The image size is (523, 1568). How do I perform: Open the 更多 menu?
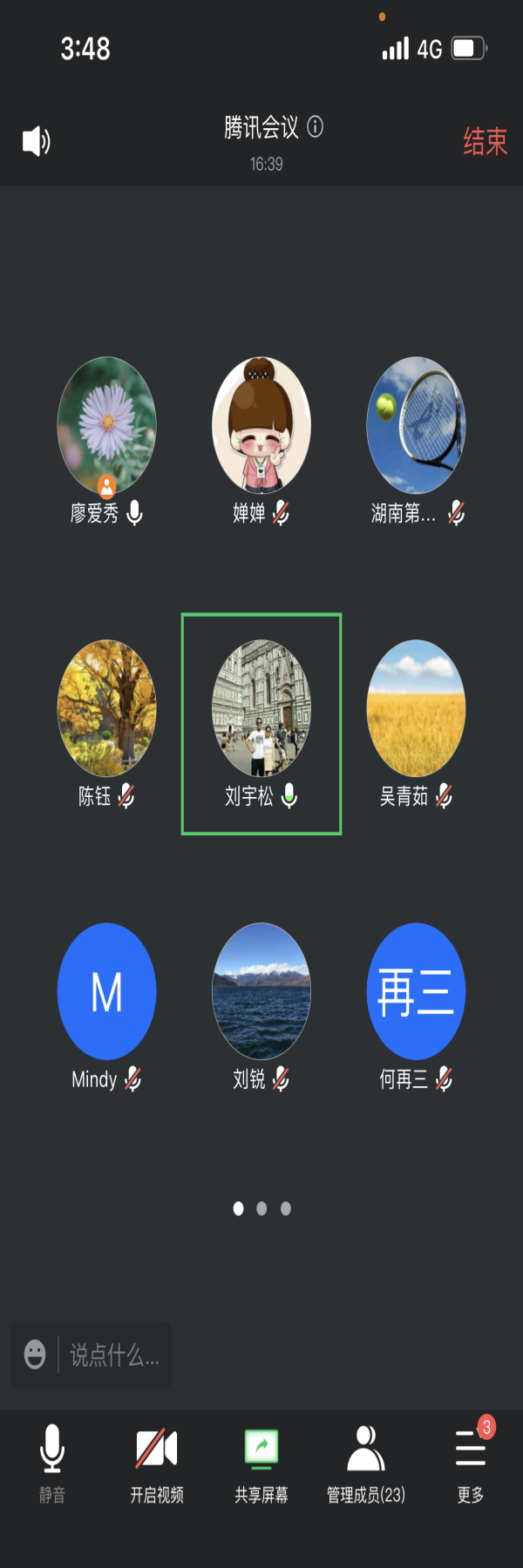pyautogui.click(x=471, y=1464)
